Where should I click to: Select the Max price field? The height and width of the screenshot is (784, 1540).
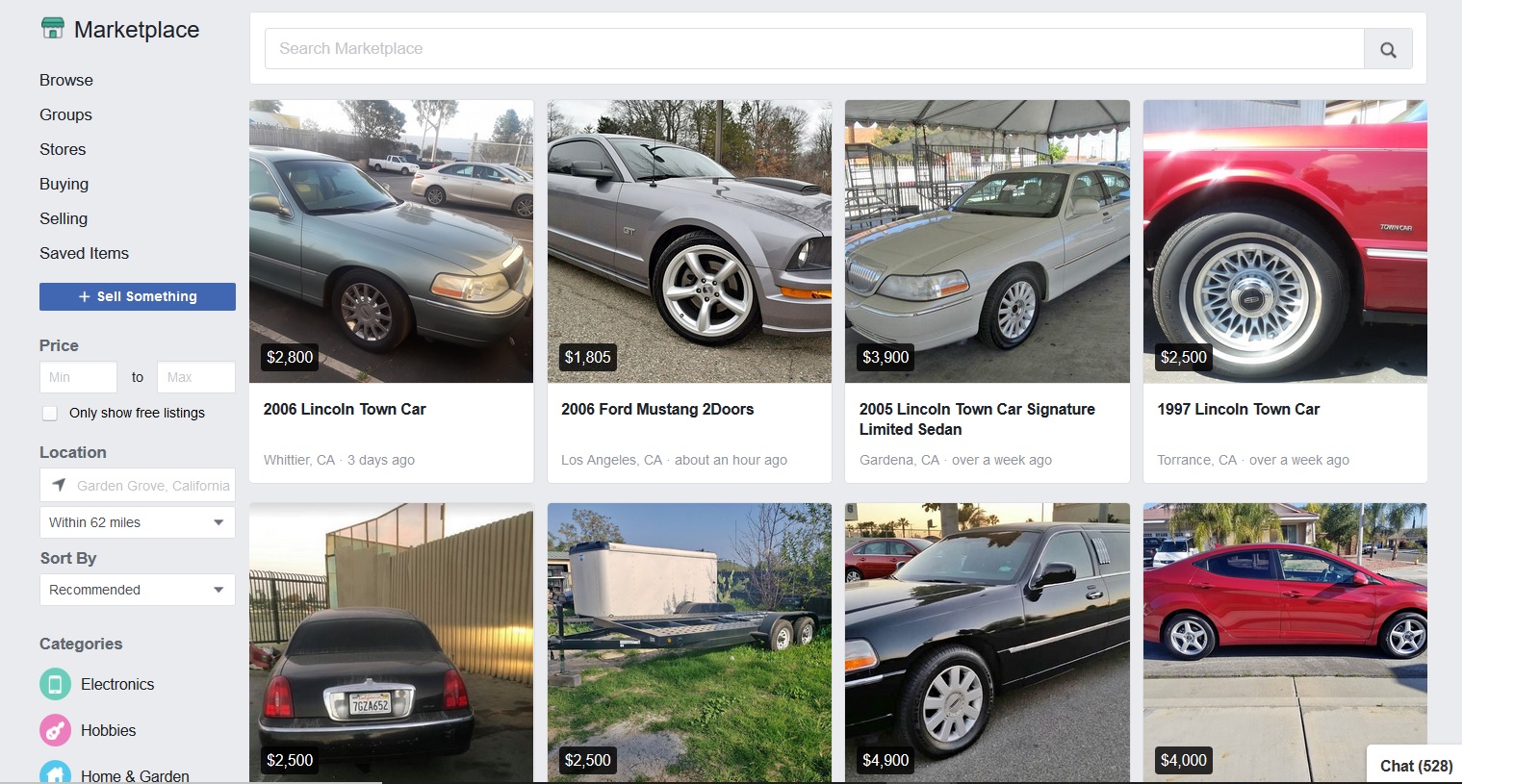pyautogui.click(x=195, y=377)
